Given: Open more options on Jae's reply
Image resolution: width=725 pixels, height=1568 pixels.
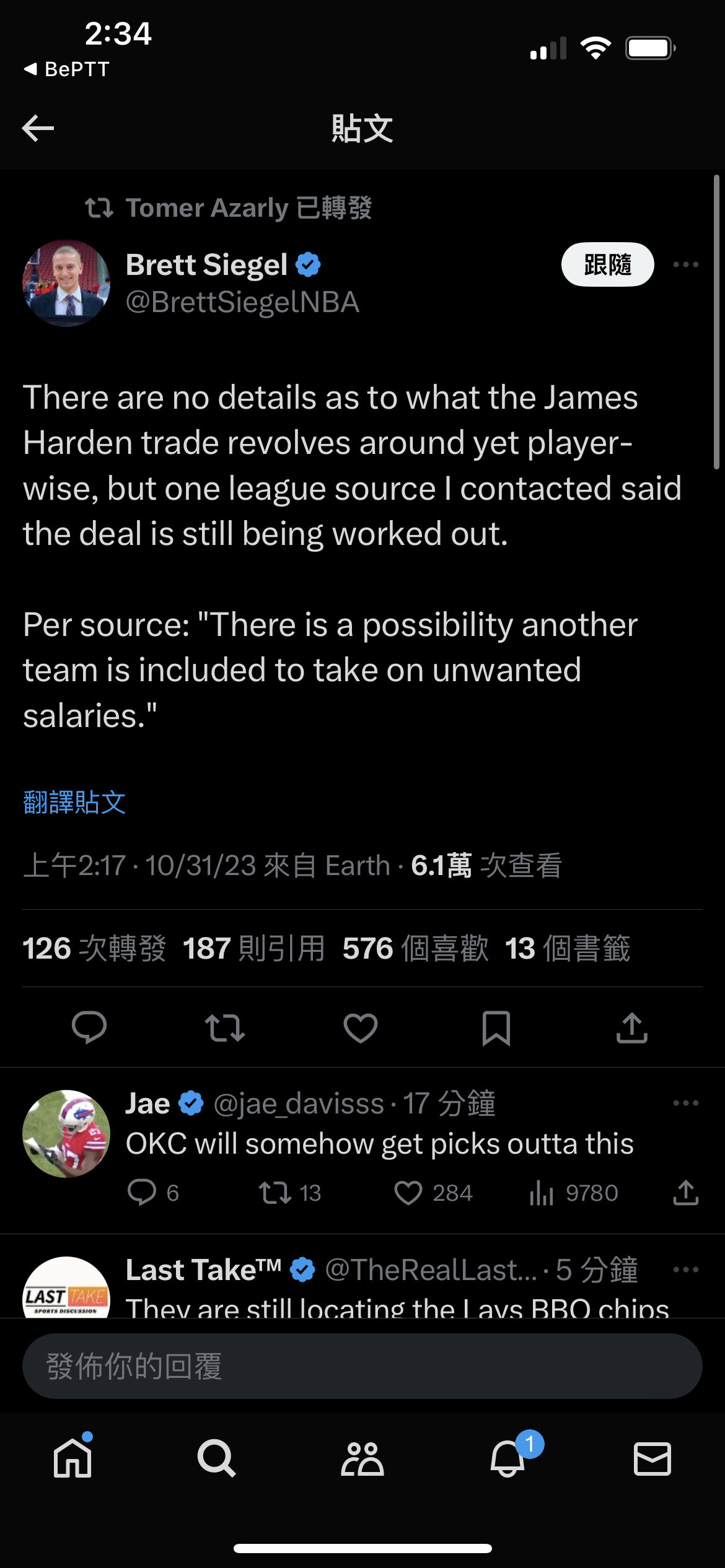Looking at the screenshot, I should [x=686, y=1103].
